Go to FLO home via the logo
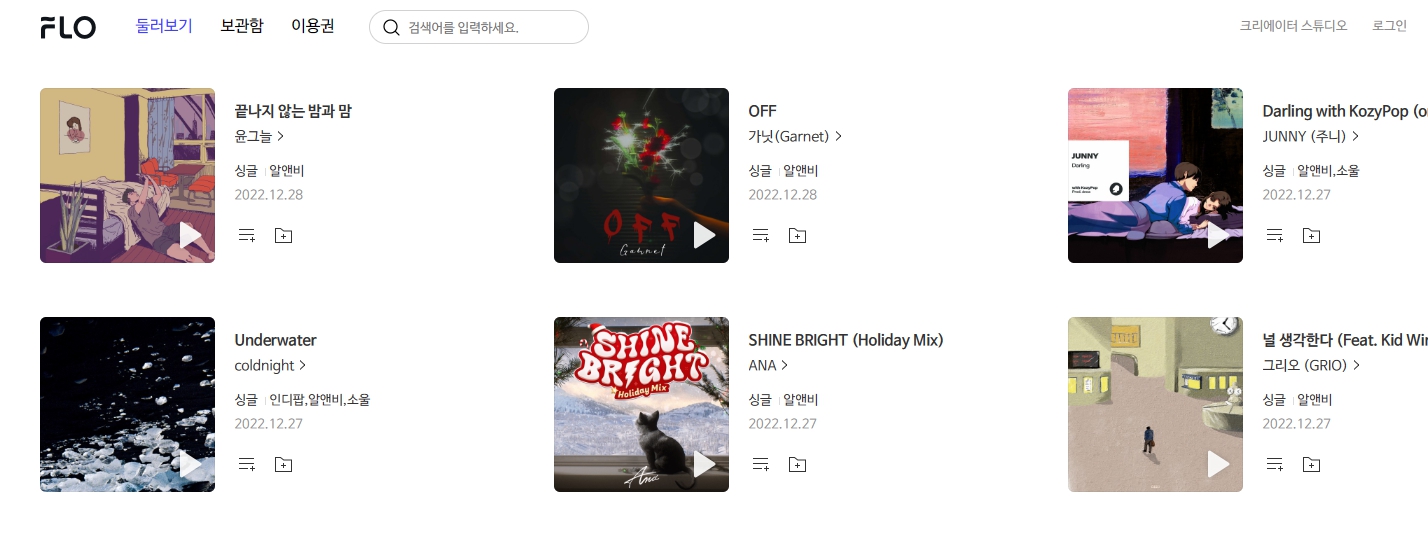 coord(68,27)
